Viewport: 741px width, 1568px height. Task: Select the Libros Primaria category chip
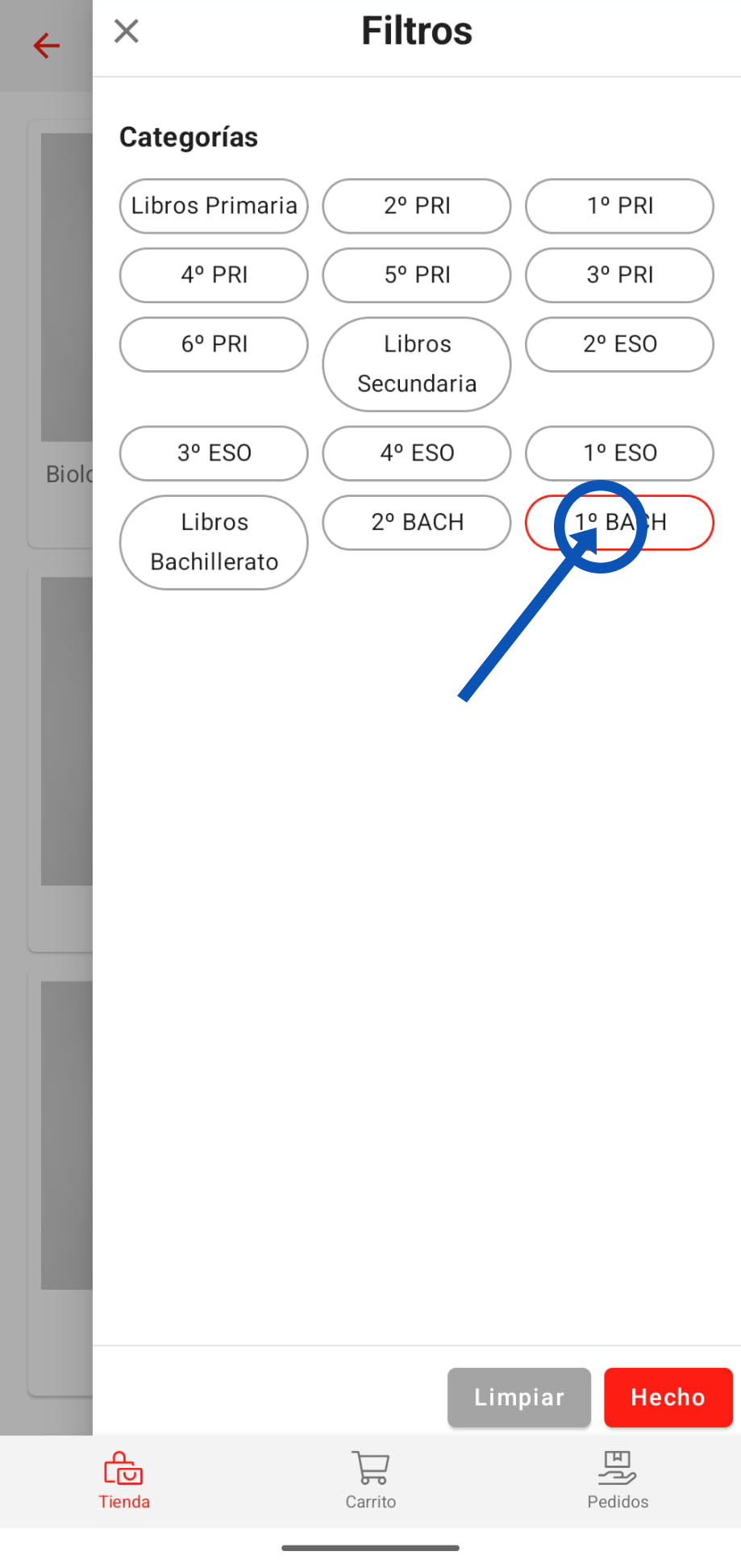(x=214, y=206)
